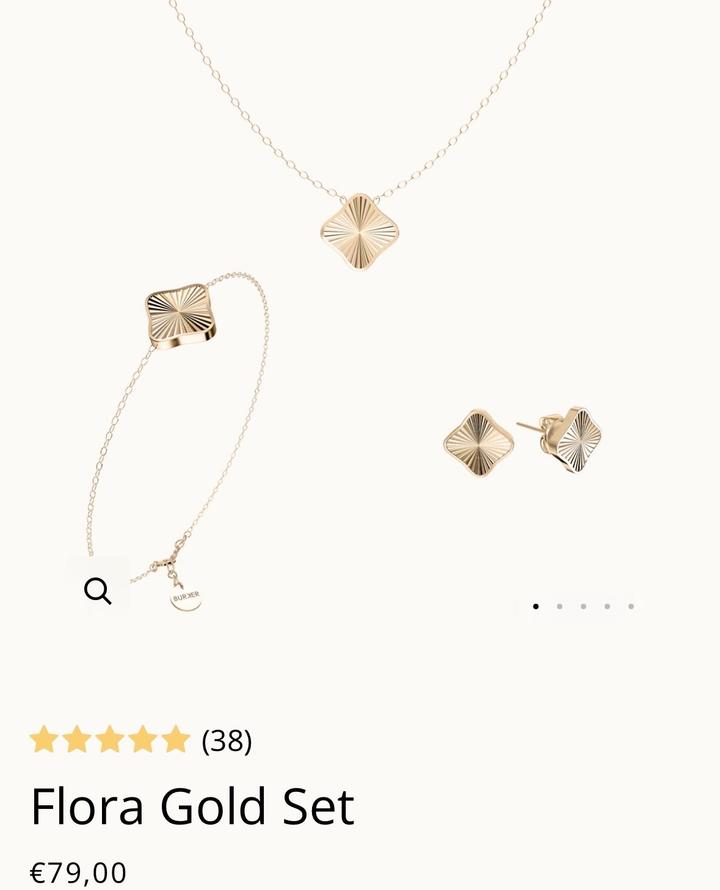Select the second image carousel dot
The height and width of the screenshot is (890, 720).
(559, 606)
